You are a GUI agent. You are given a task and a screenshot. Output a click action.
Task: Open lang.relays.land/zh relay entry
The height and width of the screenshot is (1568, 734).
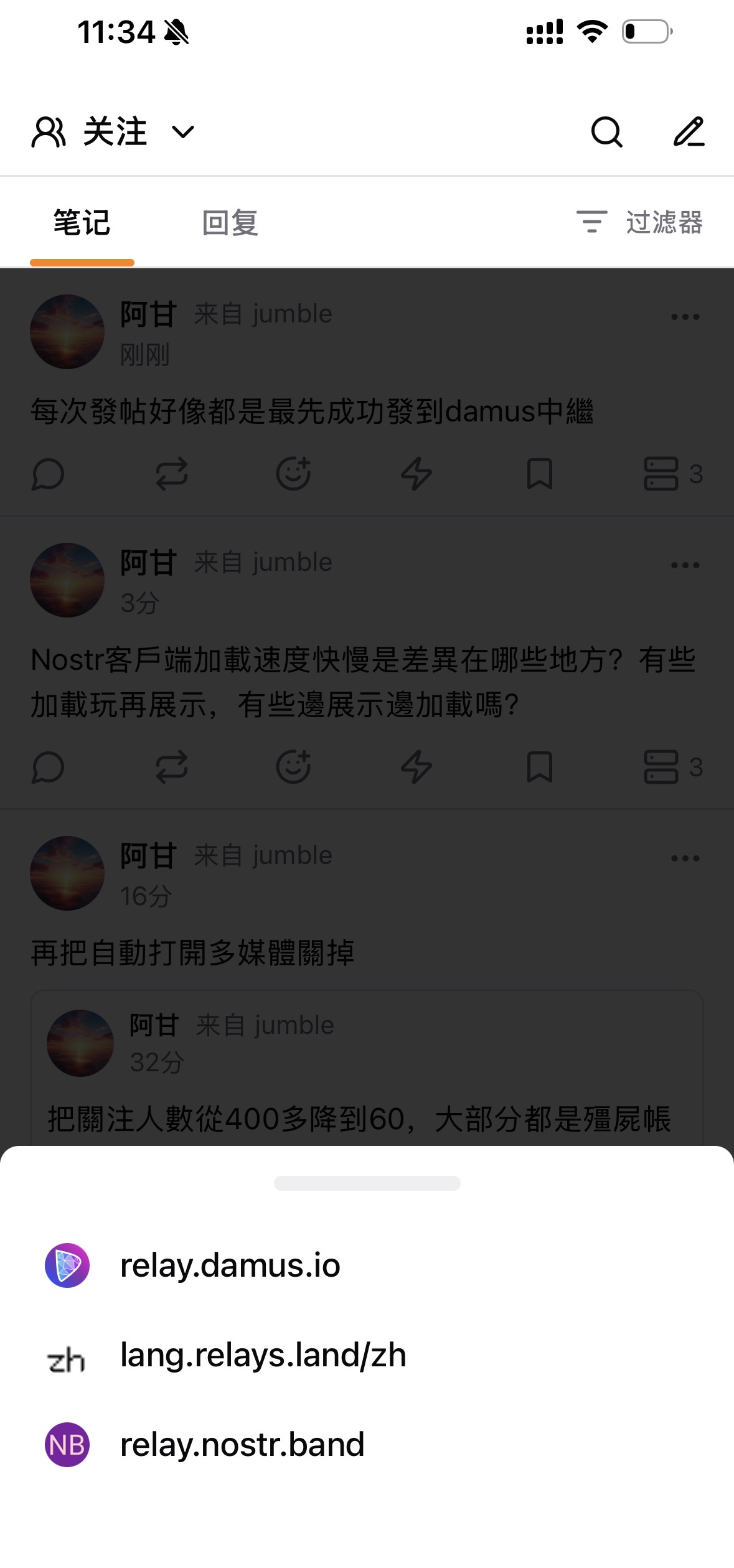[x=262, y=1354]
